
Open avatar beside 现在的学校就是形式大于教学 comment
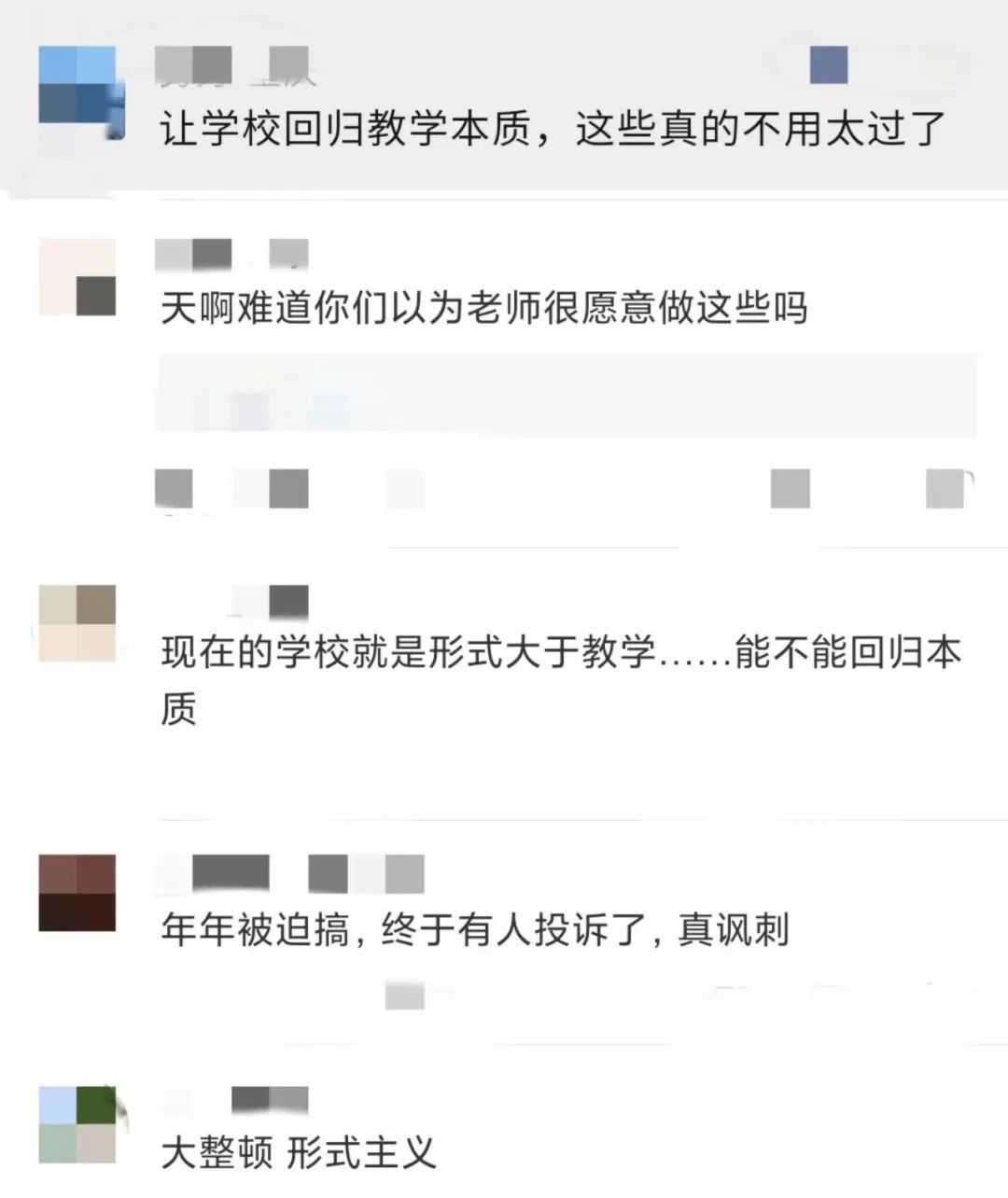pos(77,623)
